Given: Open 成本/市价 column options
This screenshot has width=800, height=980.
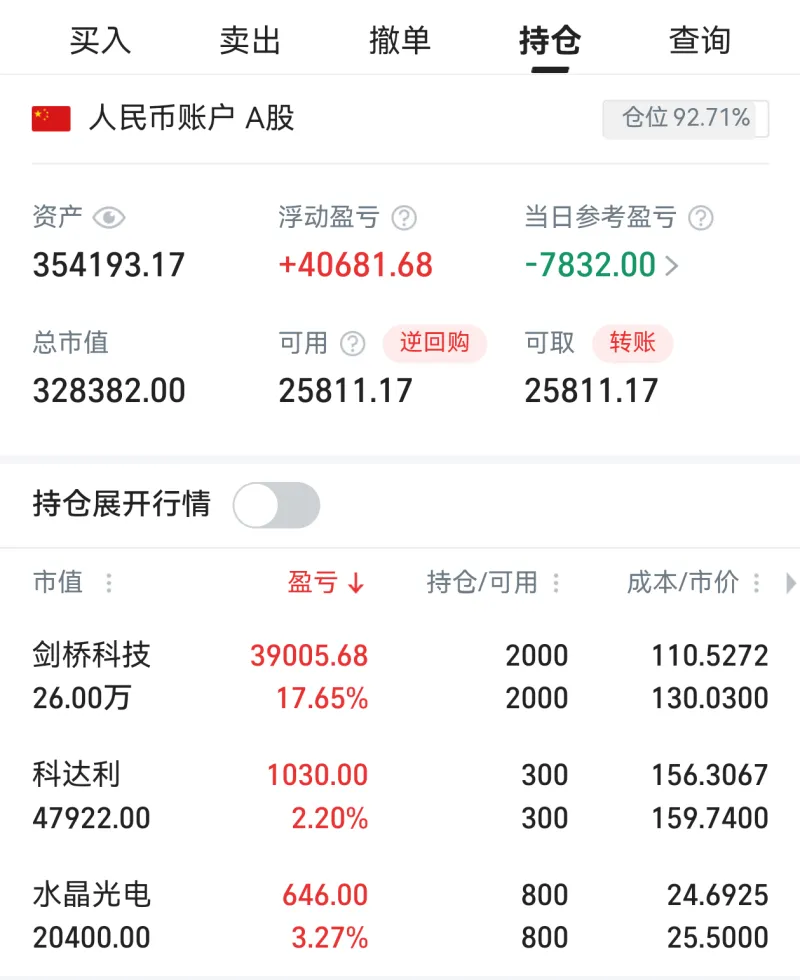Looking at the screenshot, I should click(x=756, y=583).
